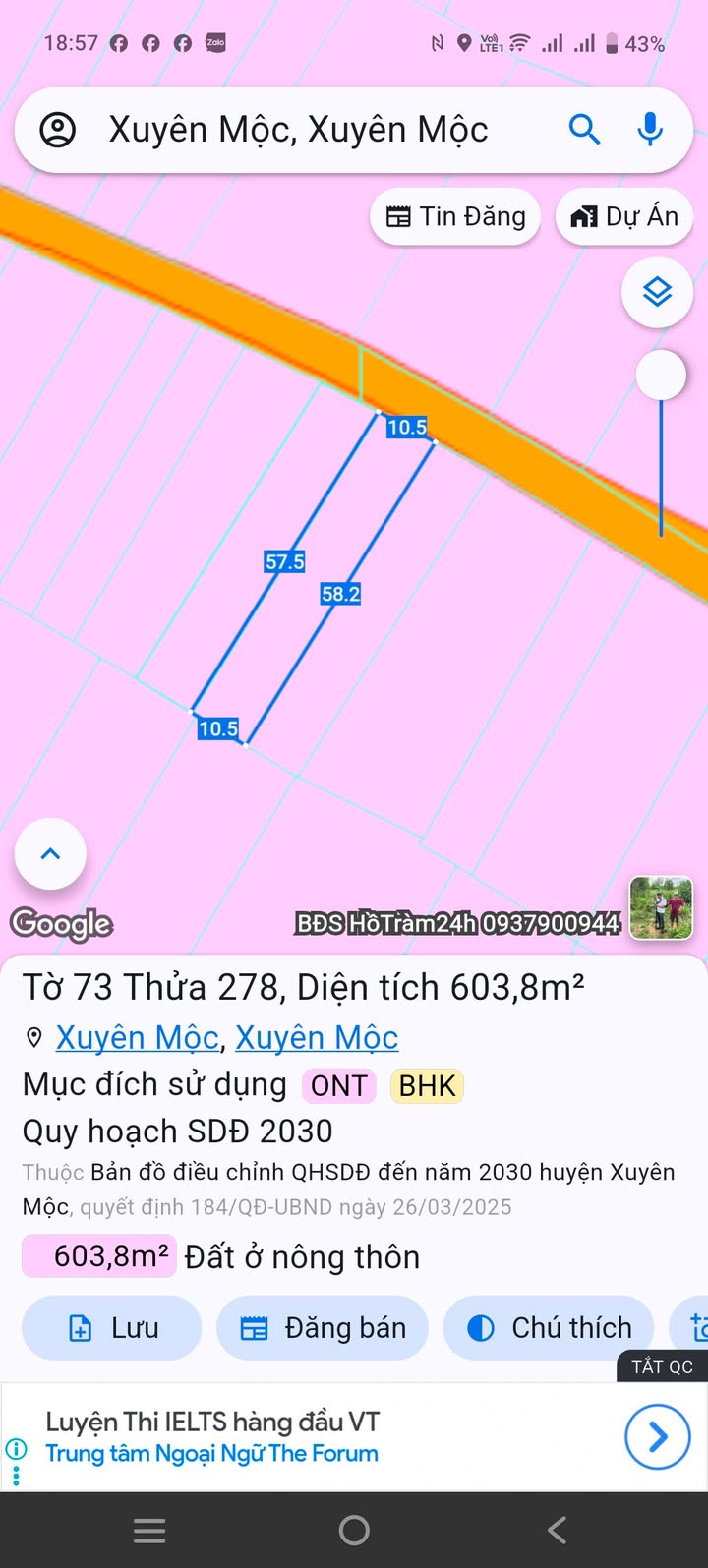Tap Đăng bán to list for sale
The width and height of the screenshot is (708, 1568).
click(x=323, y=1328)
